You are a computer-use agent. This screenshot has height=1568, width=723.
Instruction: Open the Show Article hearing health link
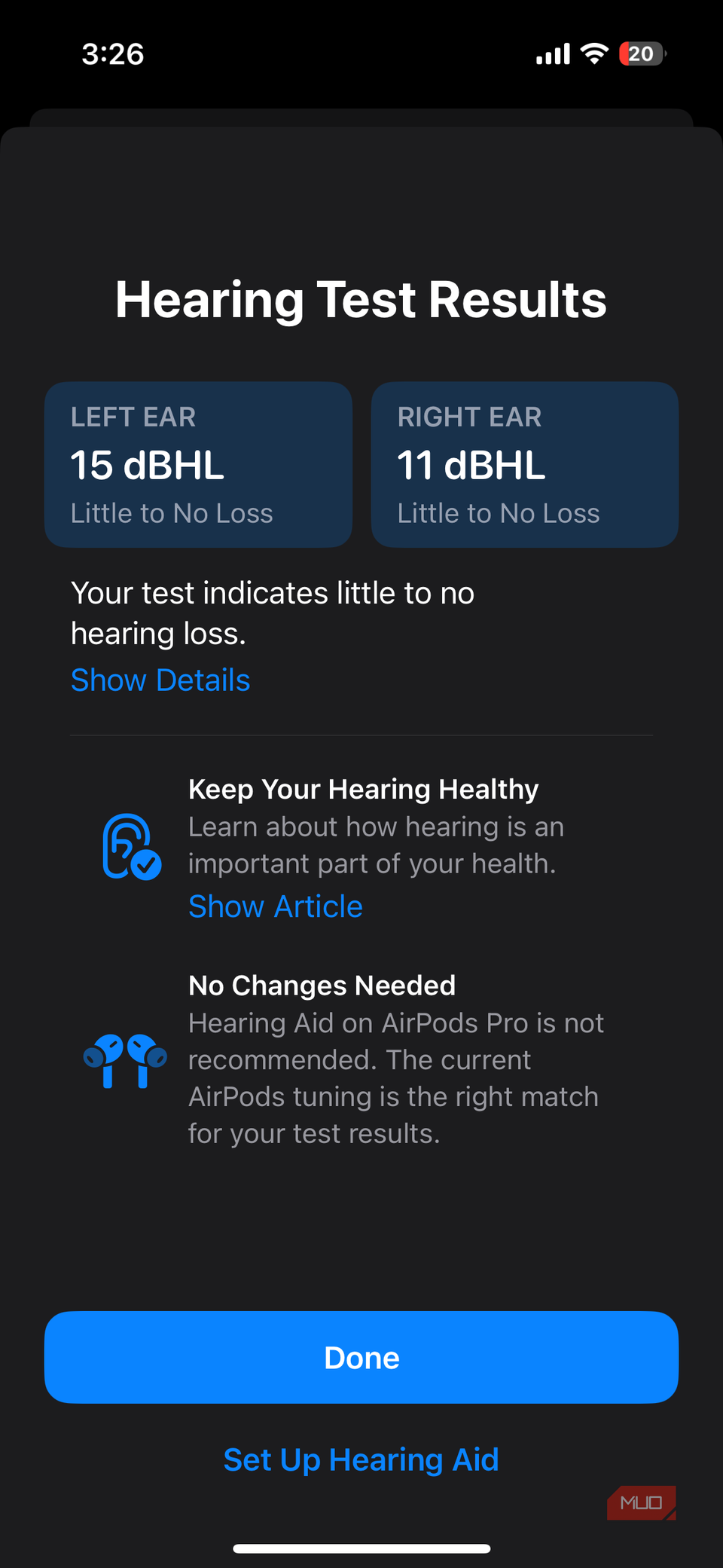pos(275,906)
